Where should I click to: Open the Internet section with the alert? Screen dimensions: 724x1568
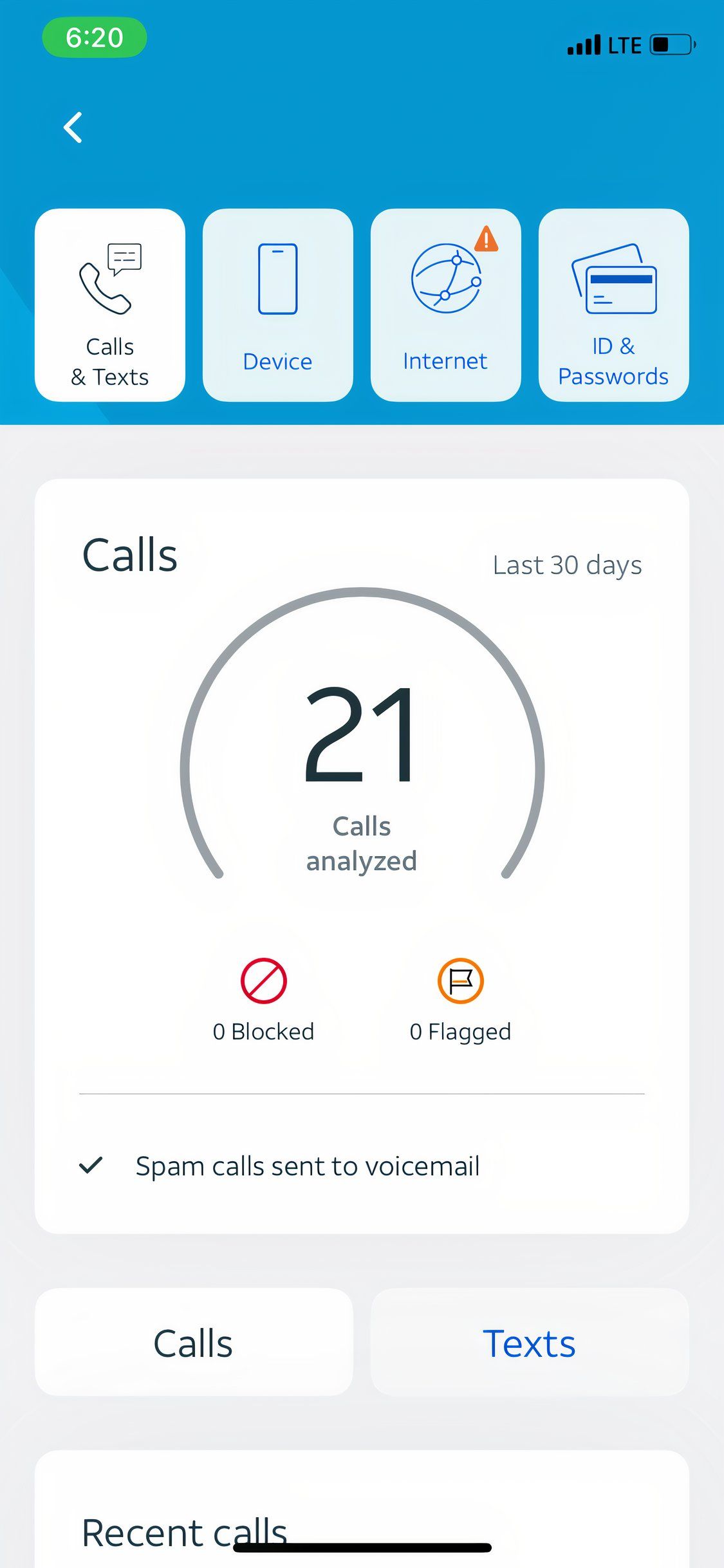pyautogui.click(x=445, y=304)
